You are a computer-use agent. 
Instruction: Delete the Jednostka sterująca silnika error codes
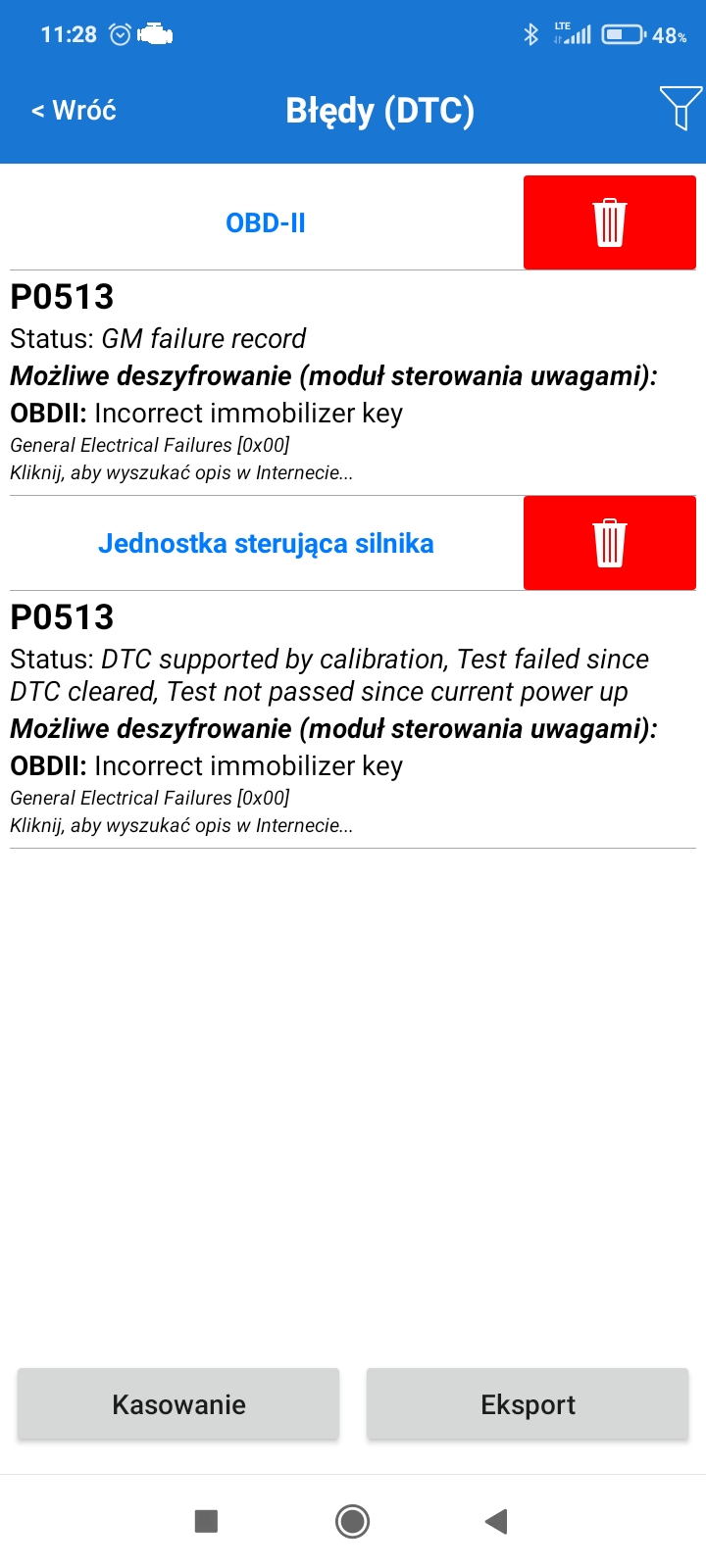click(609, 543)
